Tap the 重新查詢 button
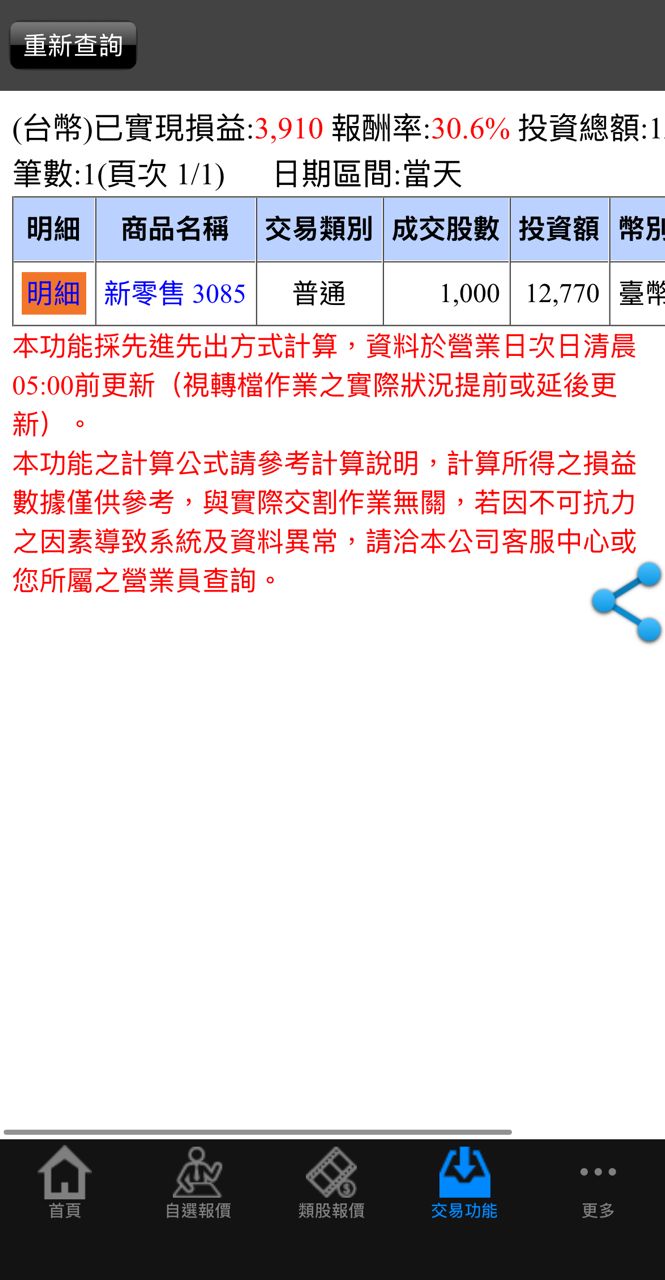This screenshot has width=665, height=1280. 73,46
